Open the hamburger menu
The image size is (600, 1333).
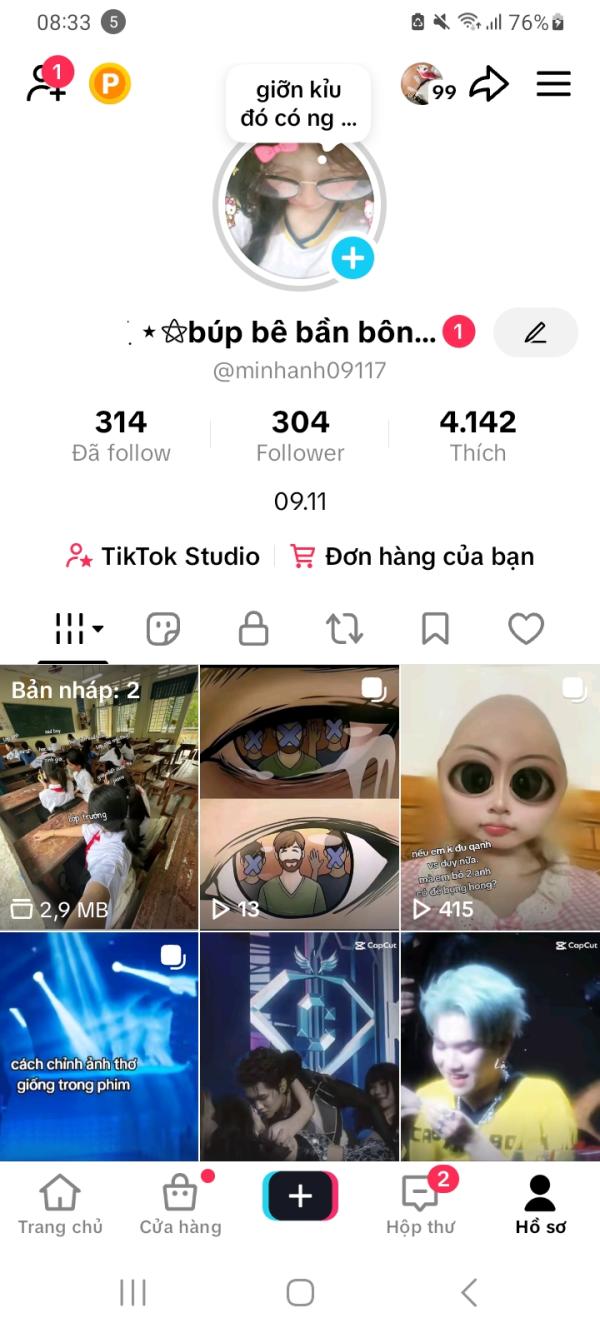pyautogui.click(x=553, y=84)
